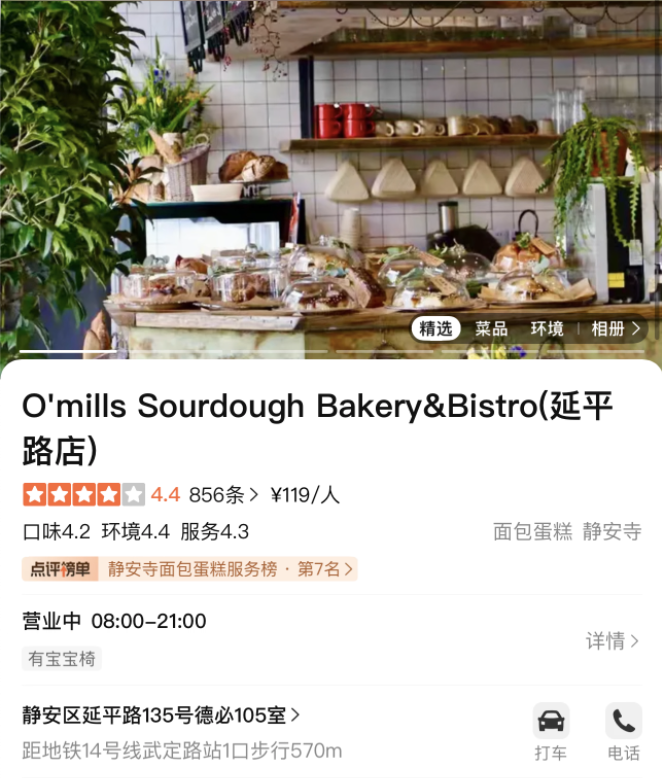Open 静安寺面包蛋糕服务榜 ranking list

point(230,569)
